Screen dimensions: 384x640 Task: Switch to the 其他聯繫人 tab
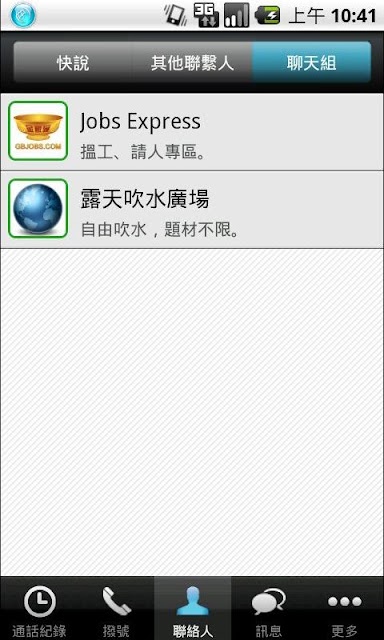192,63
